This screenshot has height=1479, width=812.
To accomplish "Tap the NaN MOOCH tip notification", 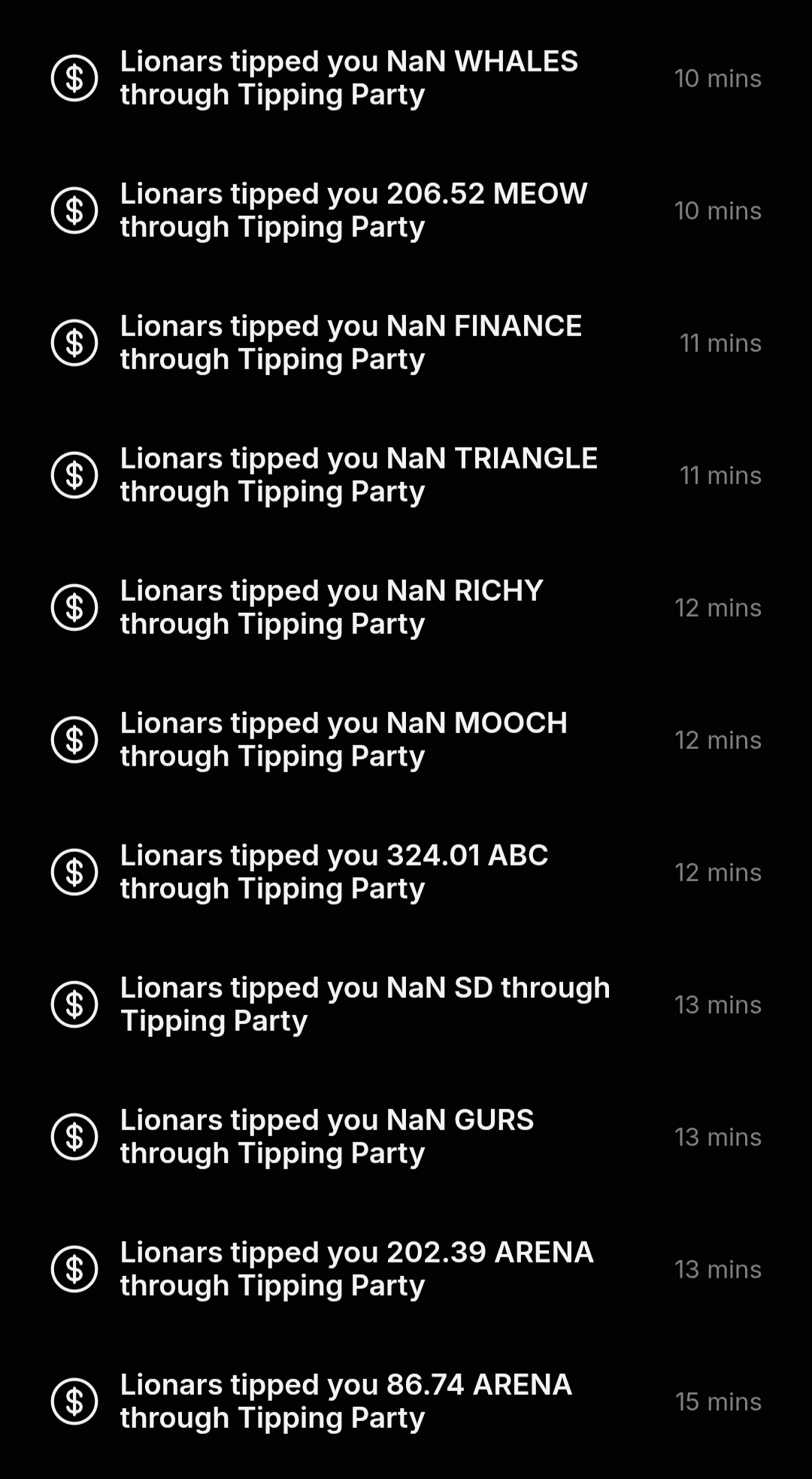I will click(344, 740).
